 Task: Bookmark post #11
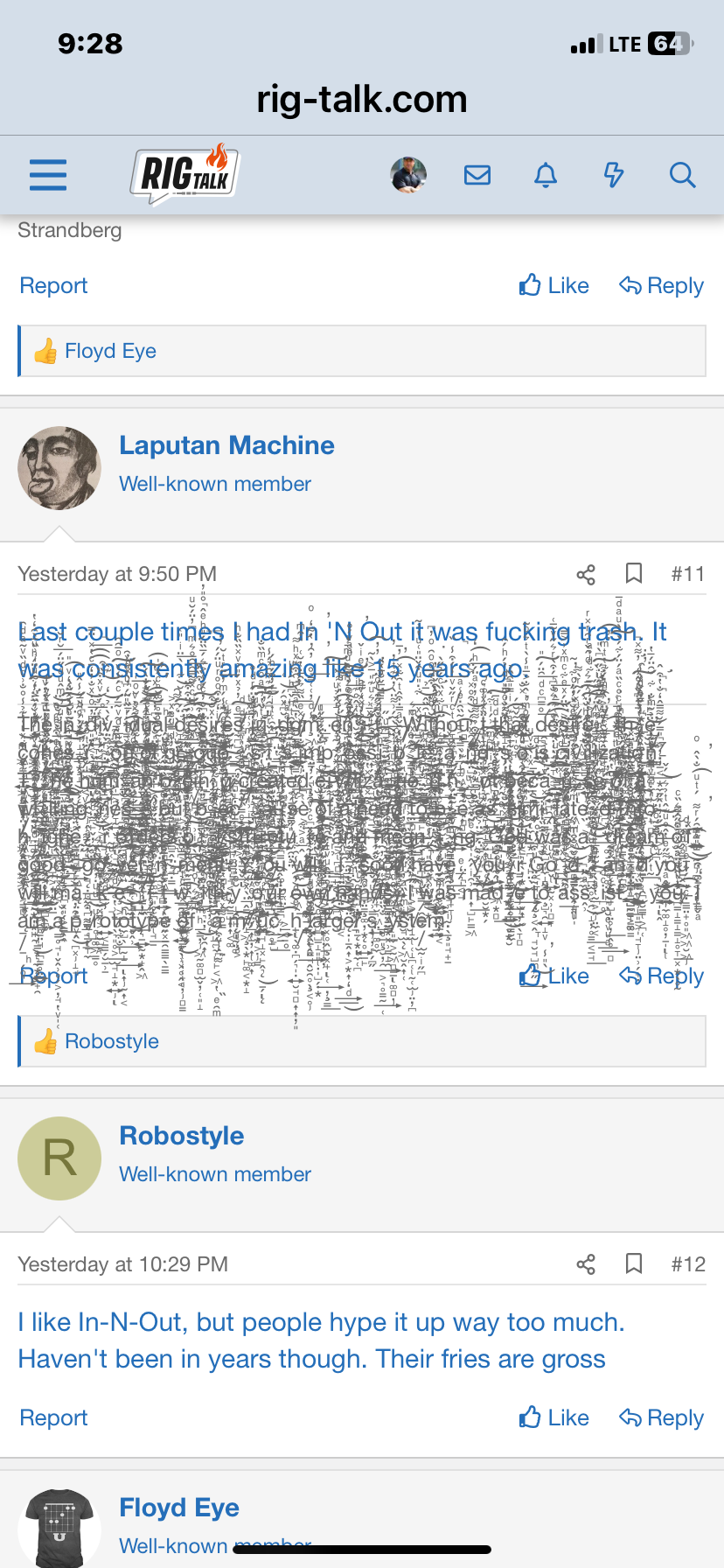click(634, 574)
